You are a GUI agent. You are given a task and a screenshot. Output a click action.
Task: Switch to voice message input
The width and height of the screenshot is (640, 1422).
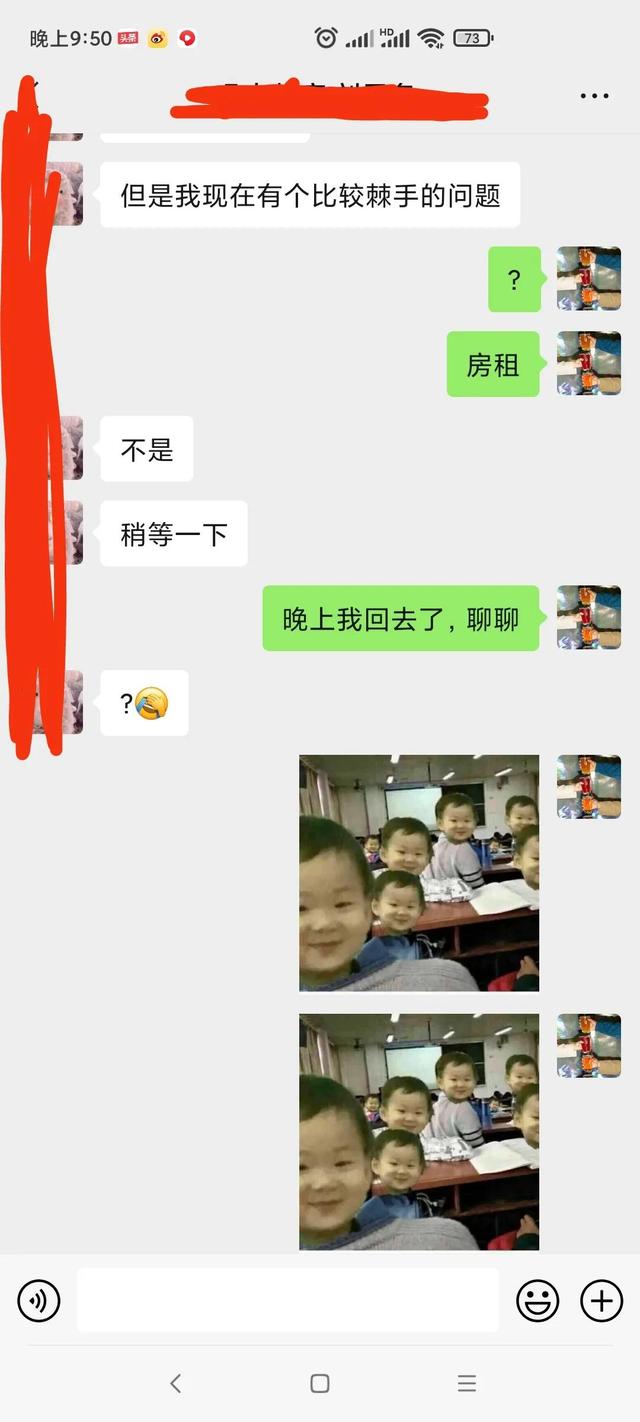point(39,1301)
